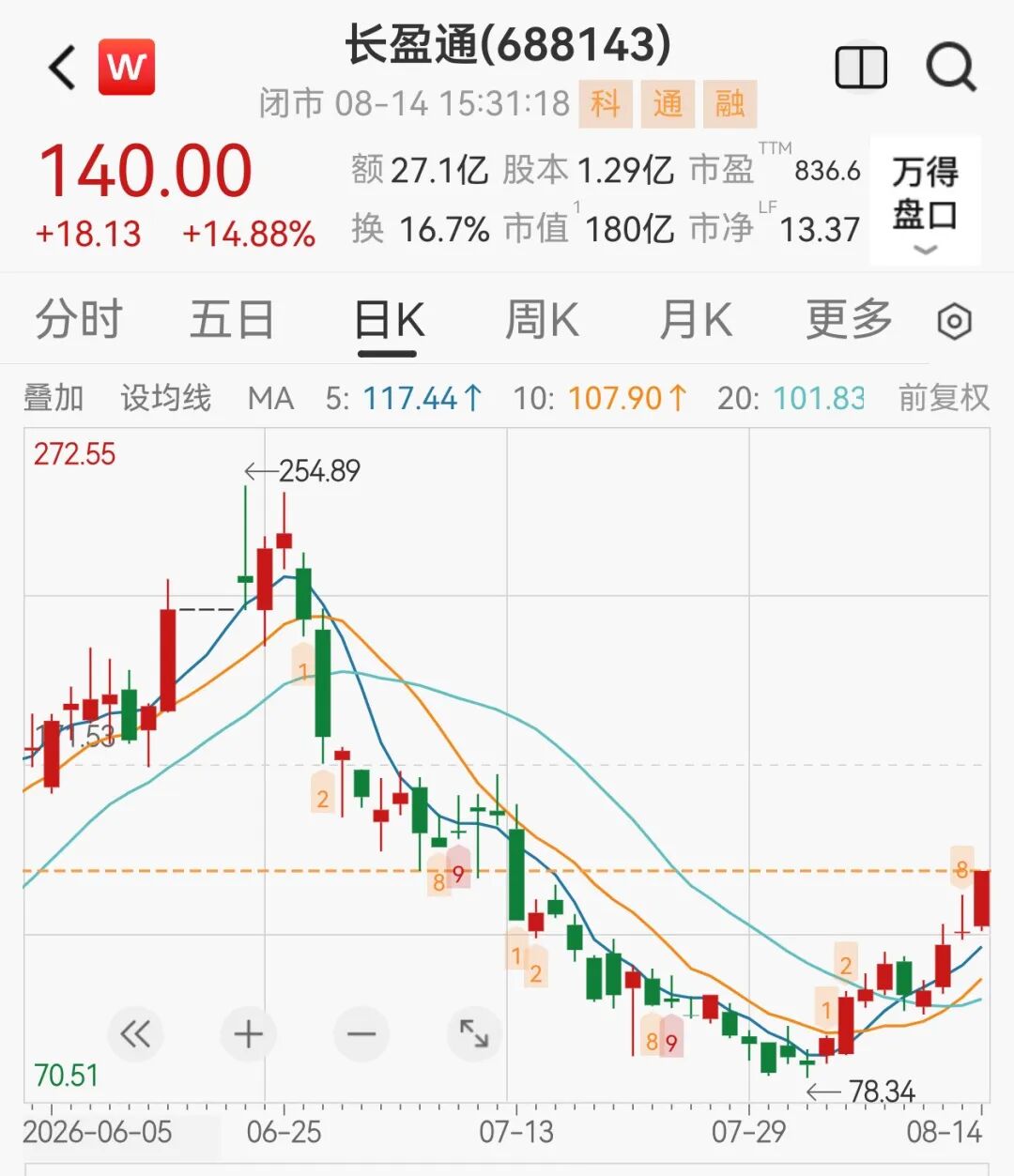Switch to the 周K chart tab
Screen dimensions: 1014x1176
[542, 319]
